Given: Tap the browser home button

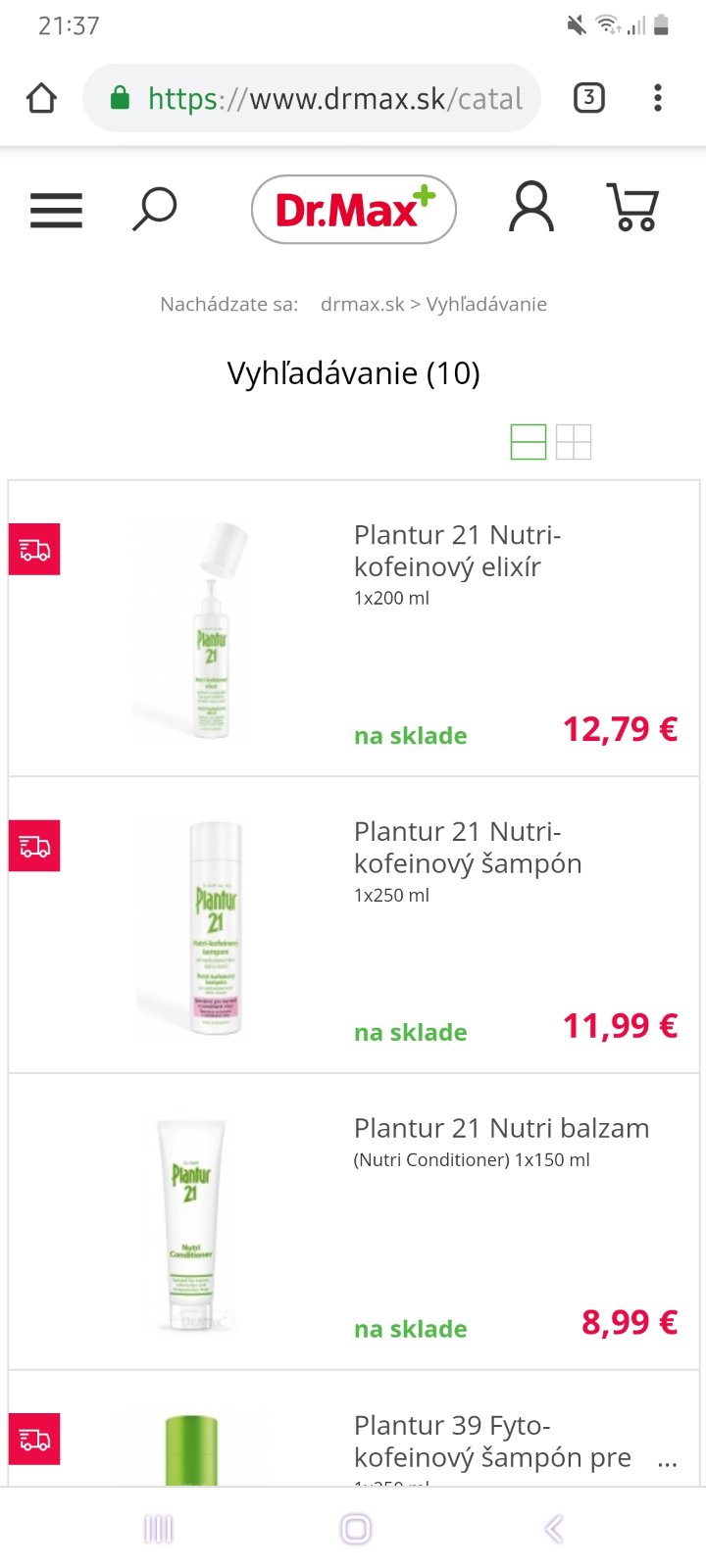Looking at the screenshot, I should pyautogui.click(x=41, y=98).
